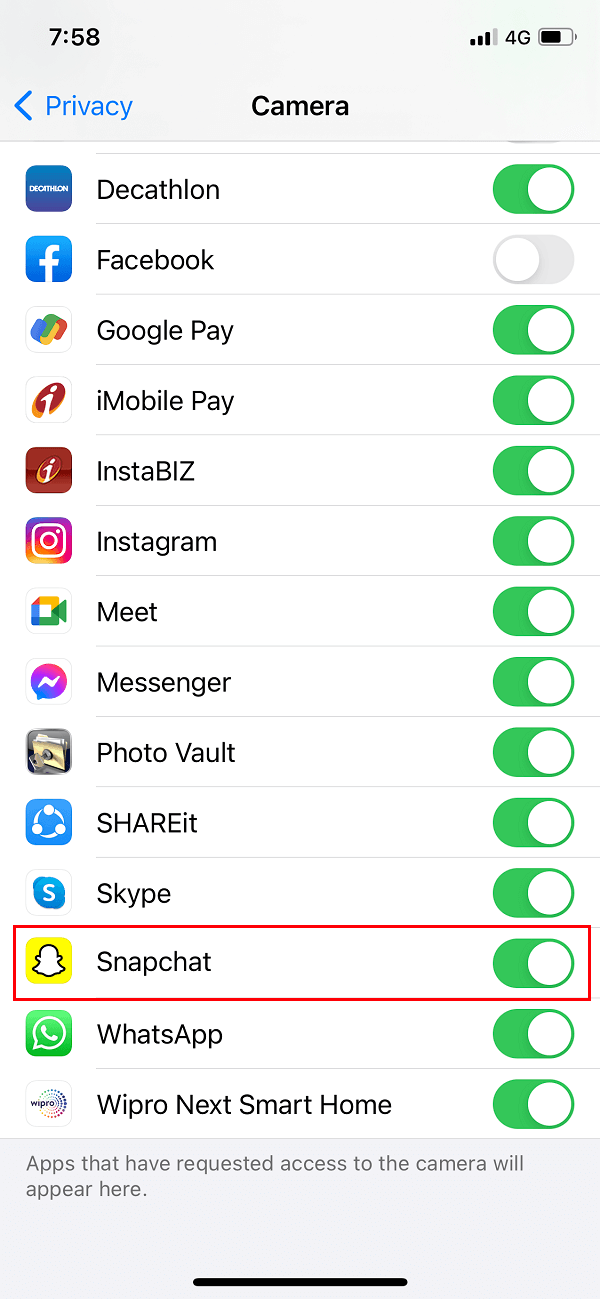Toggle iMobile Pay camera permission
Viewport: 600px width, 1299px height.
pos(533,401)
